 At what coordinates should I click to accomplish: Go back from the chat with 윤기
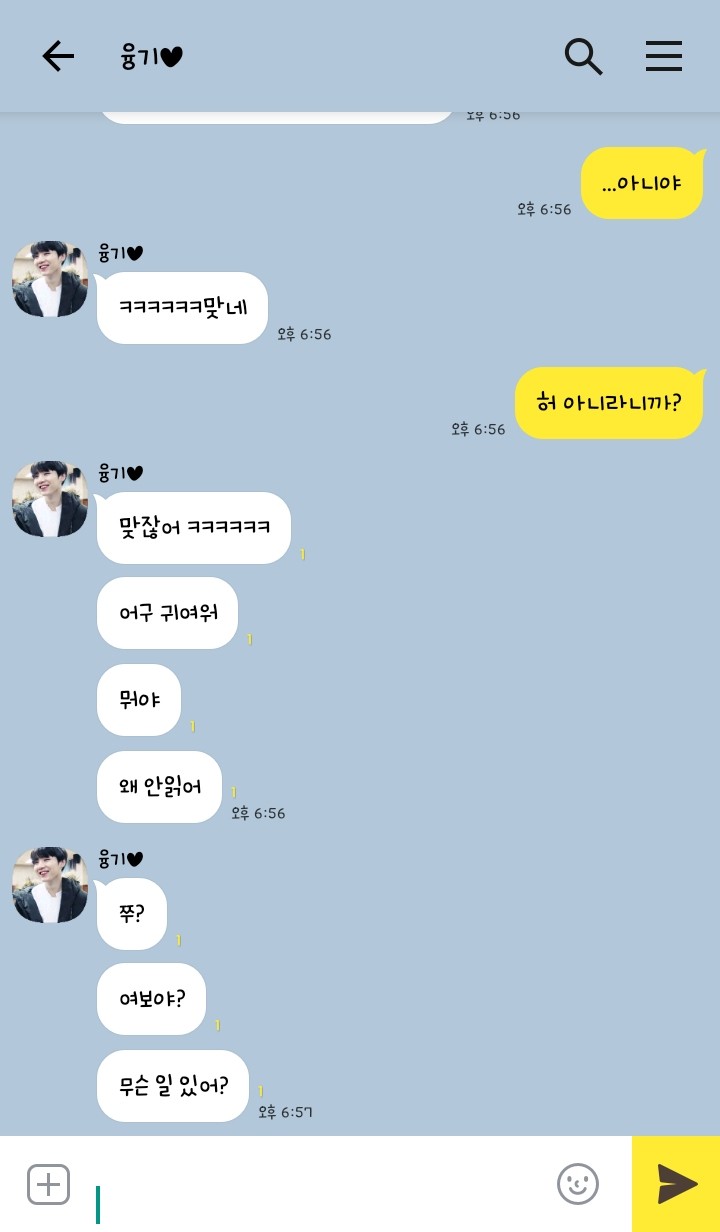pos(58,57)
